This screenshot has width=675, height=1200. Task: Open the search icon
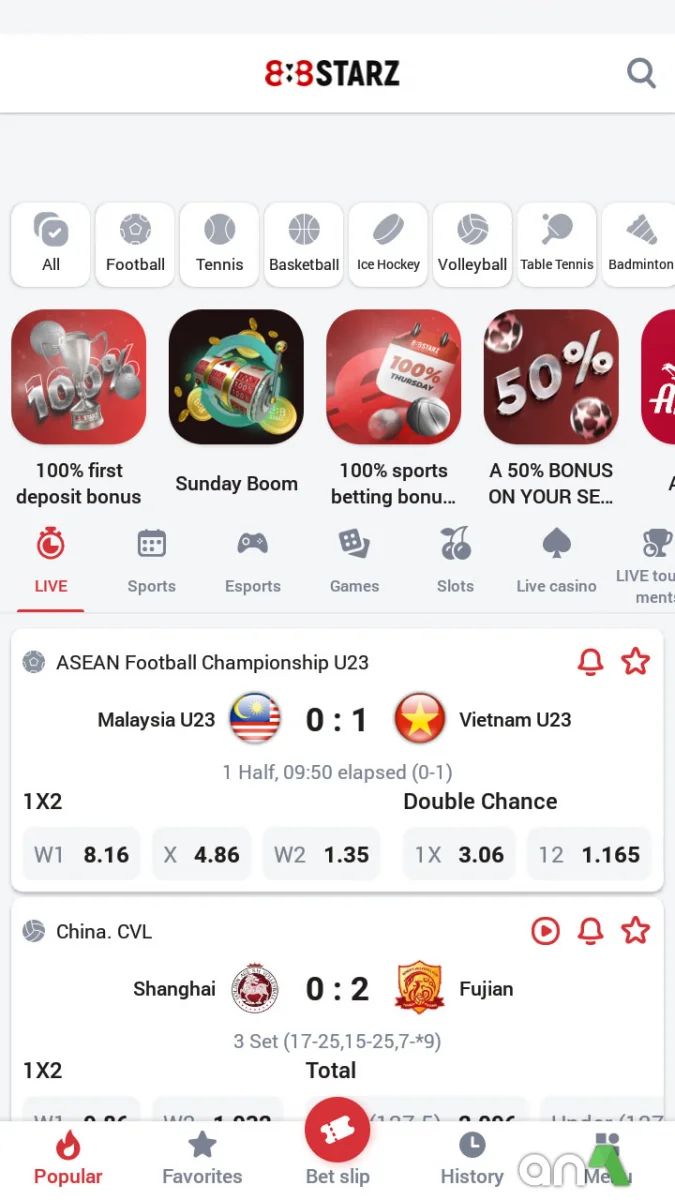click(x=641, y=73)
